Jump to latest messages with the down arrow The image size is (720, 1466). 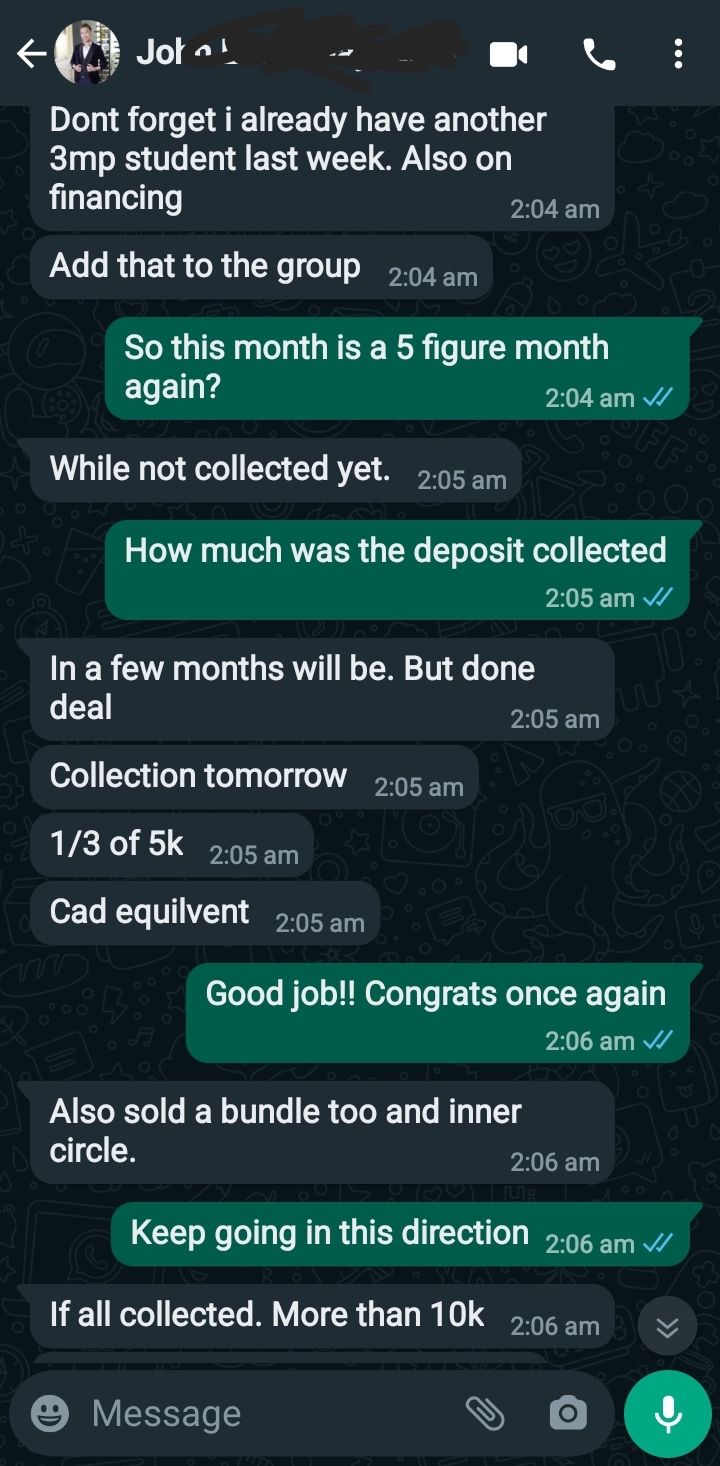[667, 1326]
